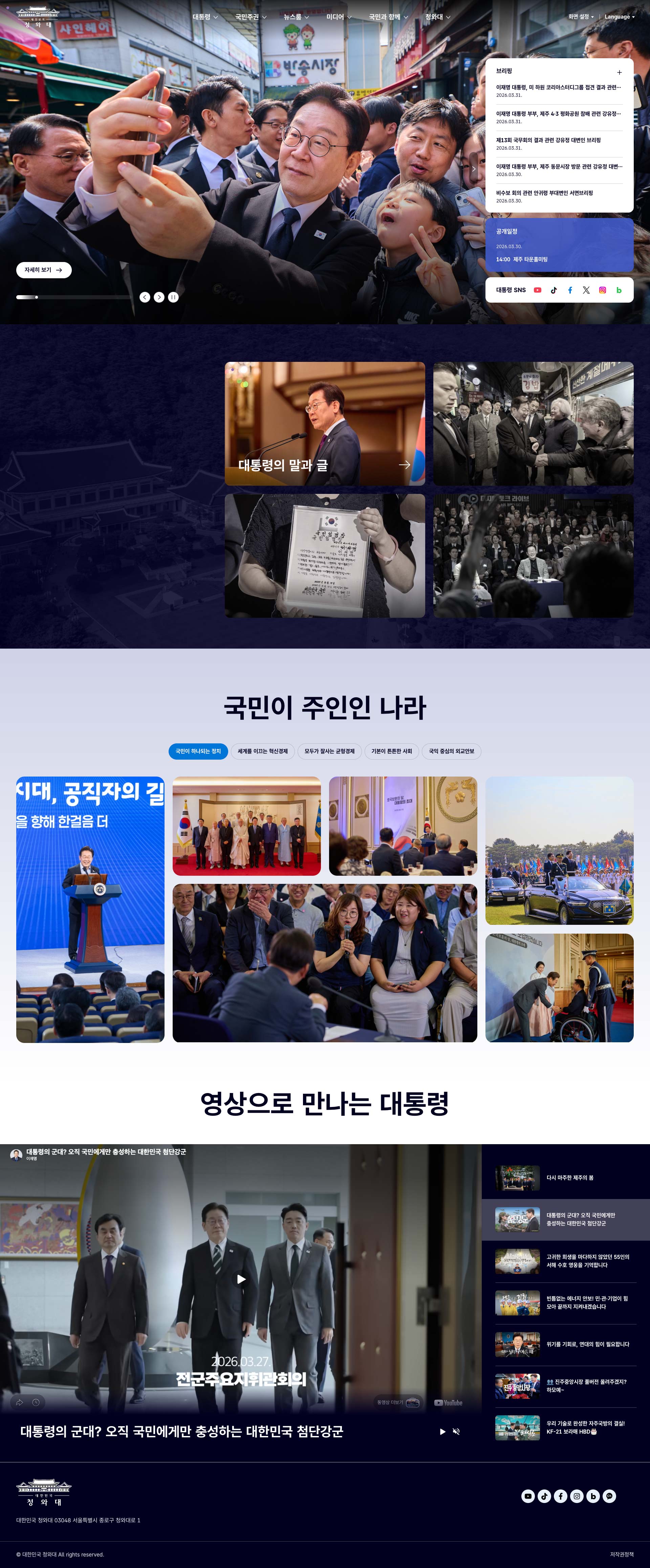Open the 뉴스룸 menu

pyautogui.click(x=296, y=17)
